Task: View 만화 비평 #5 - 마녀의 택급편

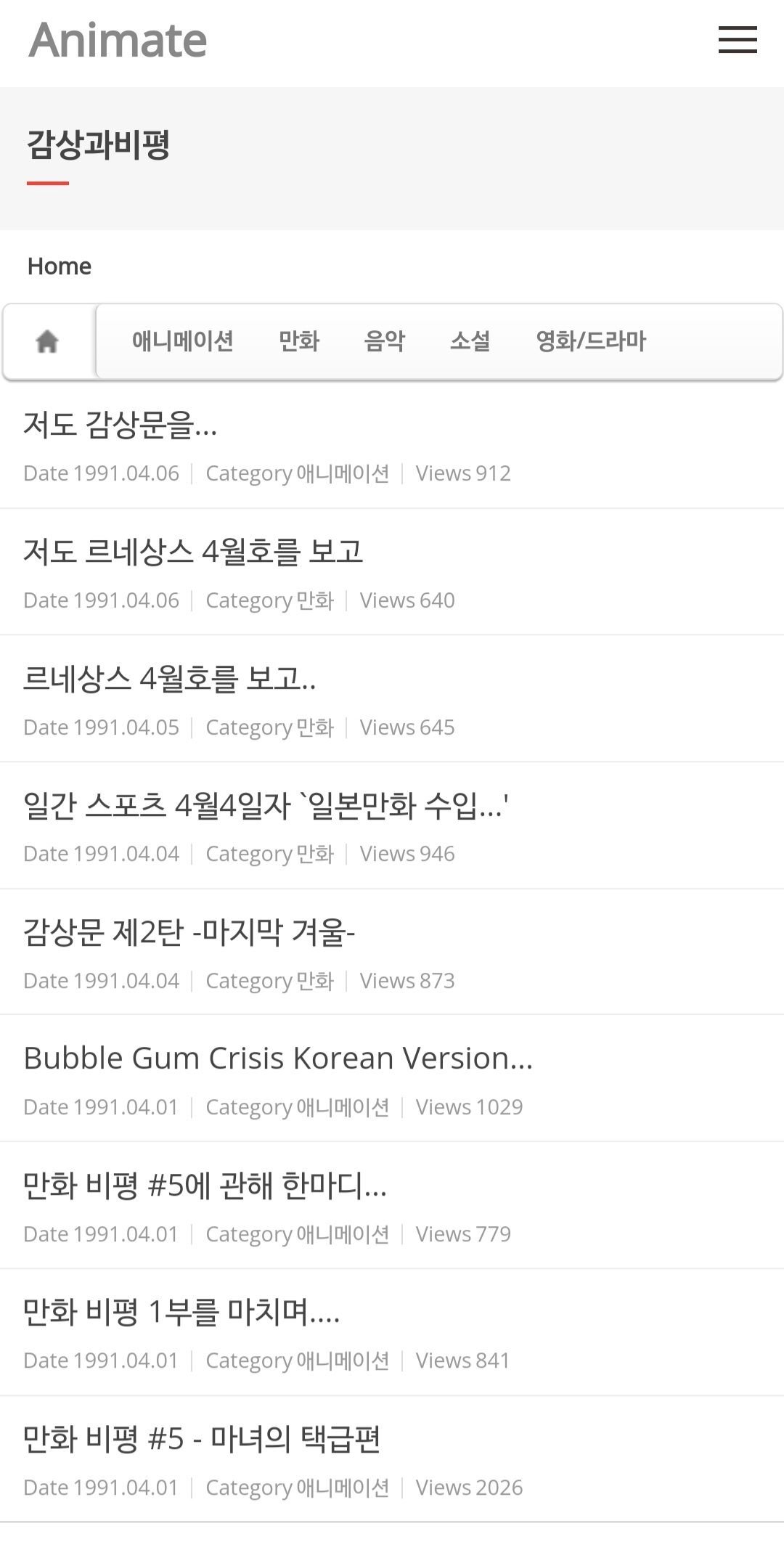Action: [x=202, y=1439]
